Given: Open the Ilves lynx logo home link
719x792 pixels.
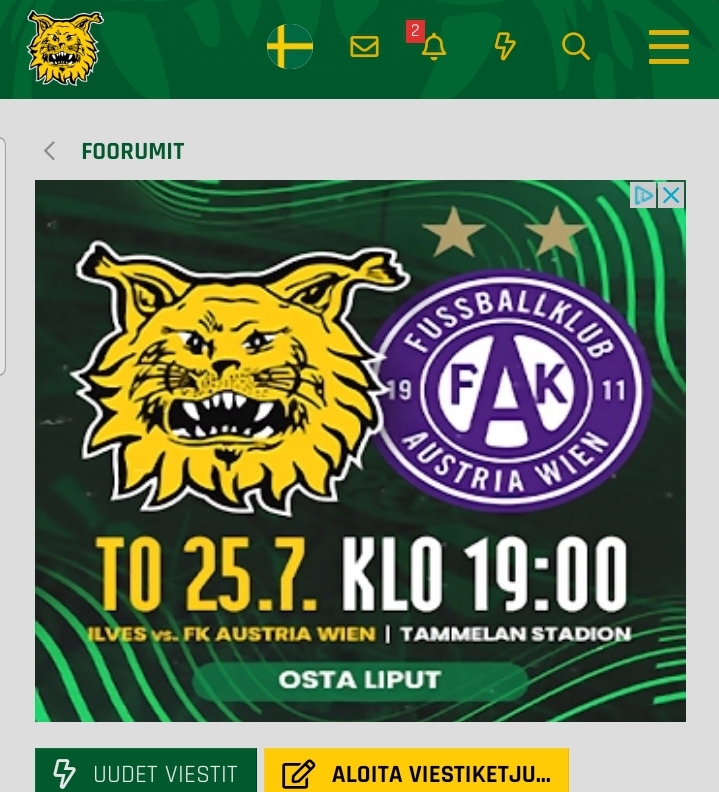Looking at the screenshot, I should [65, 47].
